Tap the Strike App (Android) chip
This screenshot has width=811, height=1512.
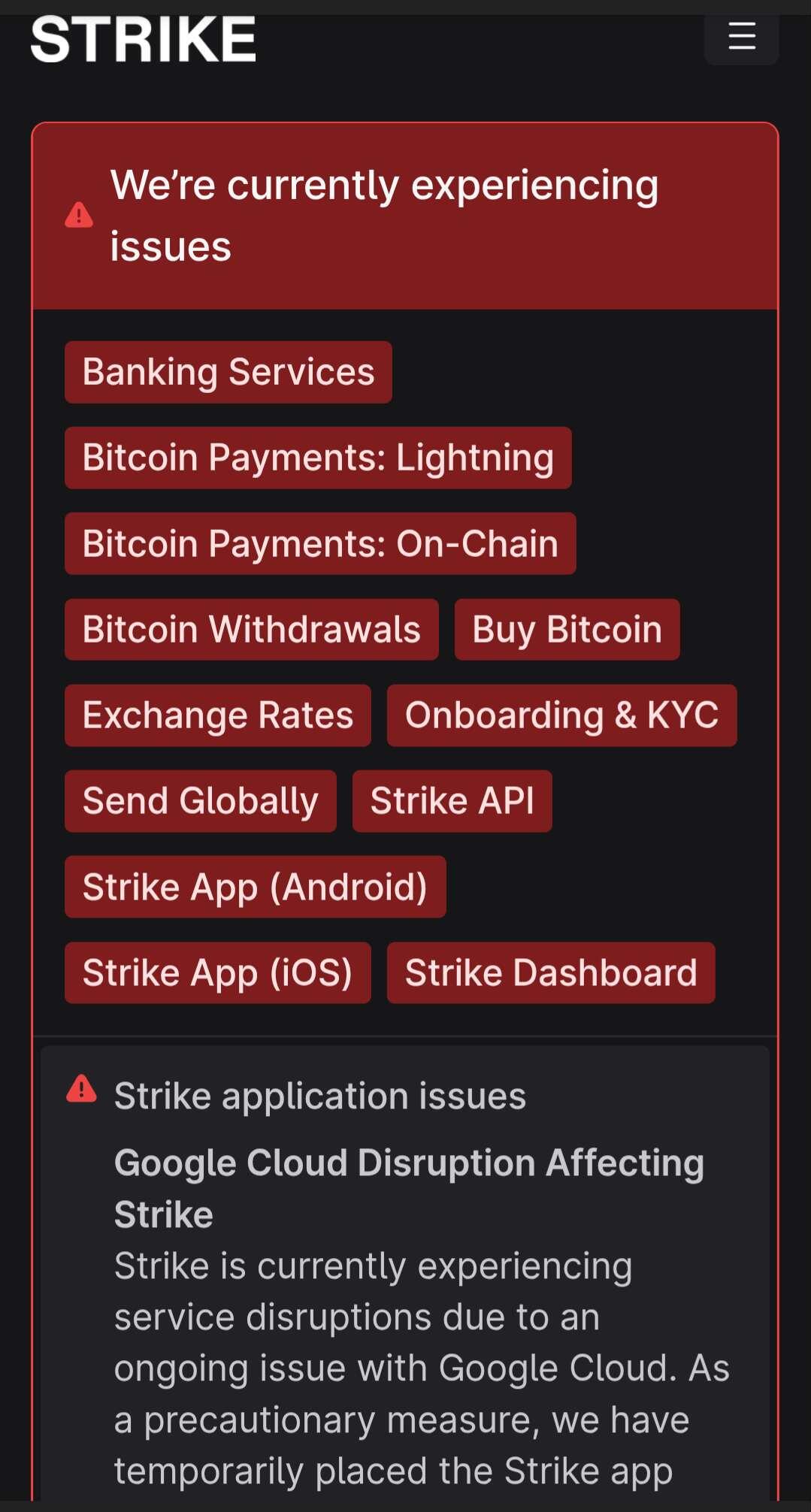[256, 887]
